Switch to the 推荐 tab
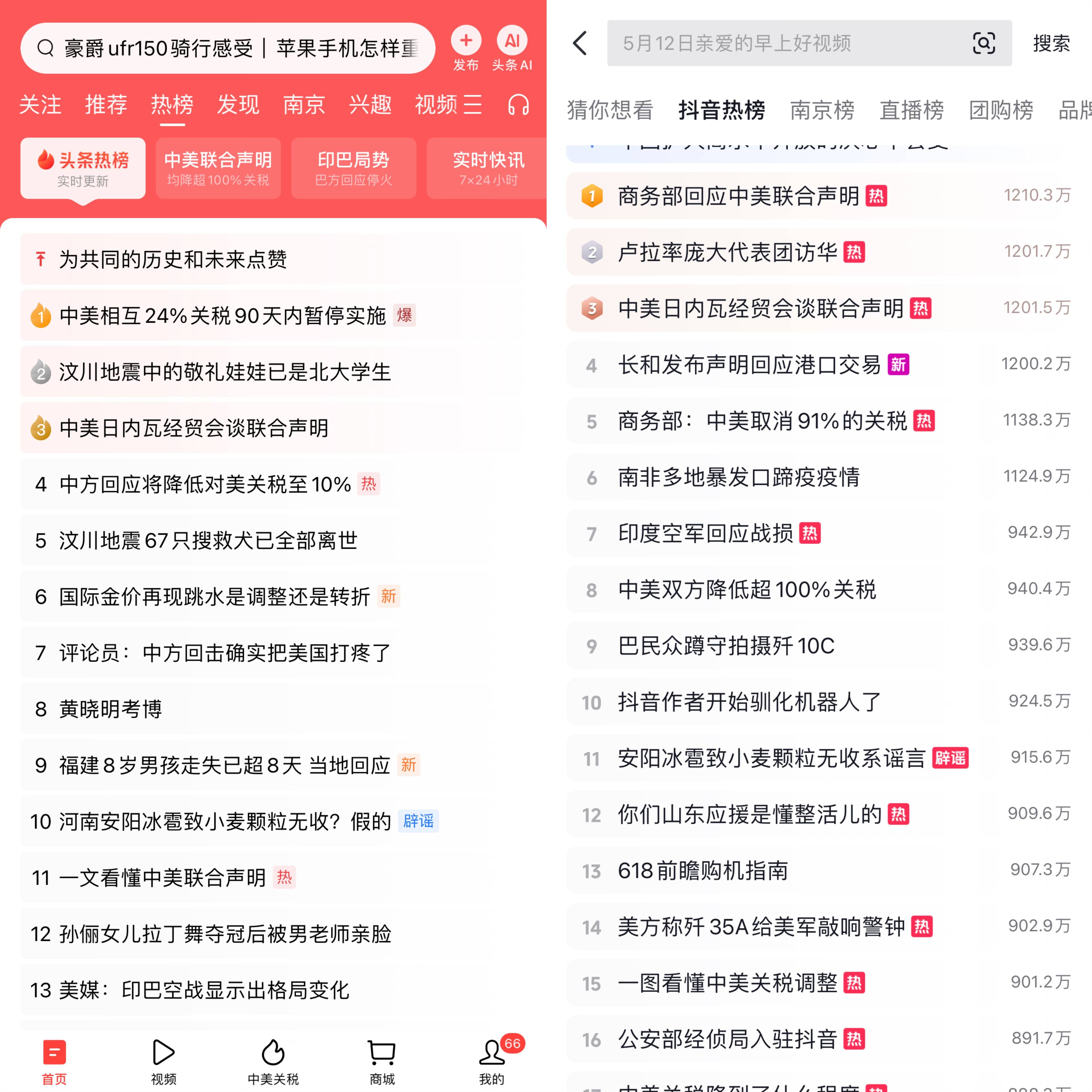 pos(106,105)
